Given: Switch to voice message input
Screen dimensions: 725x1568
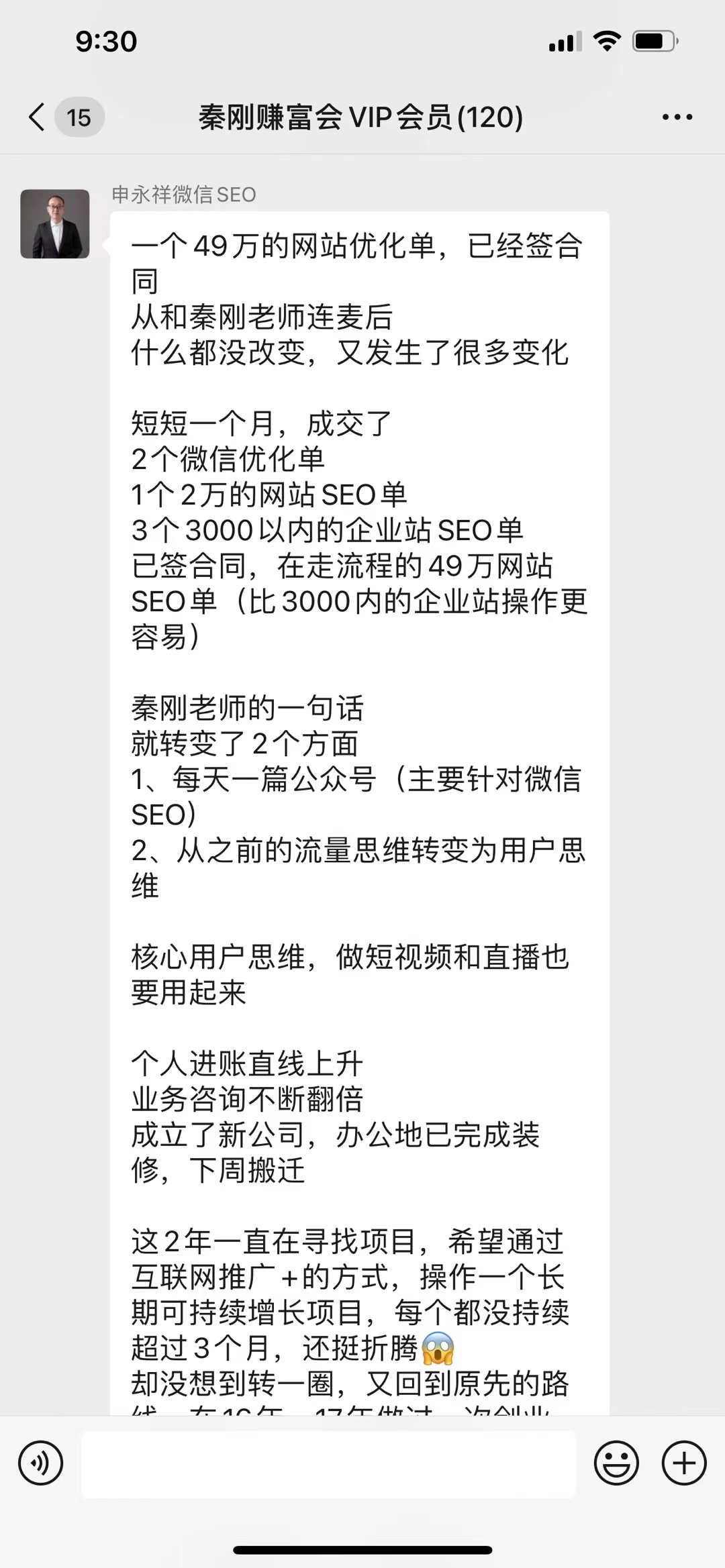Looking at the screenshot, I should tap(41, 1463).
